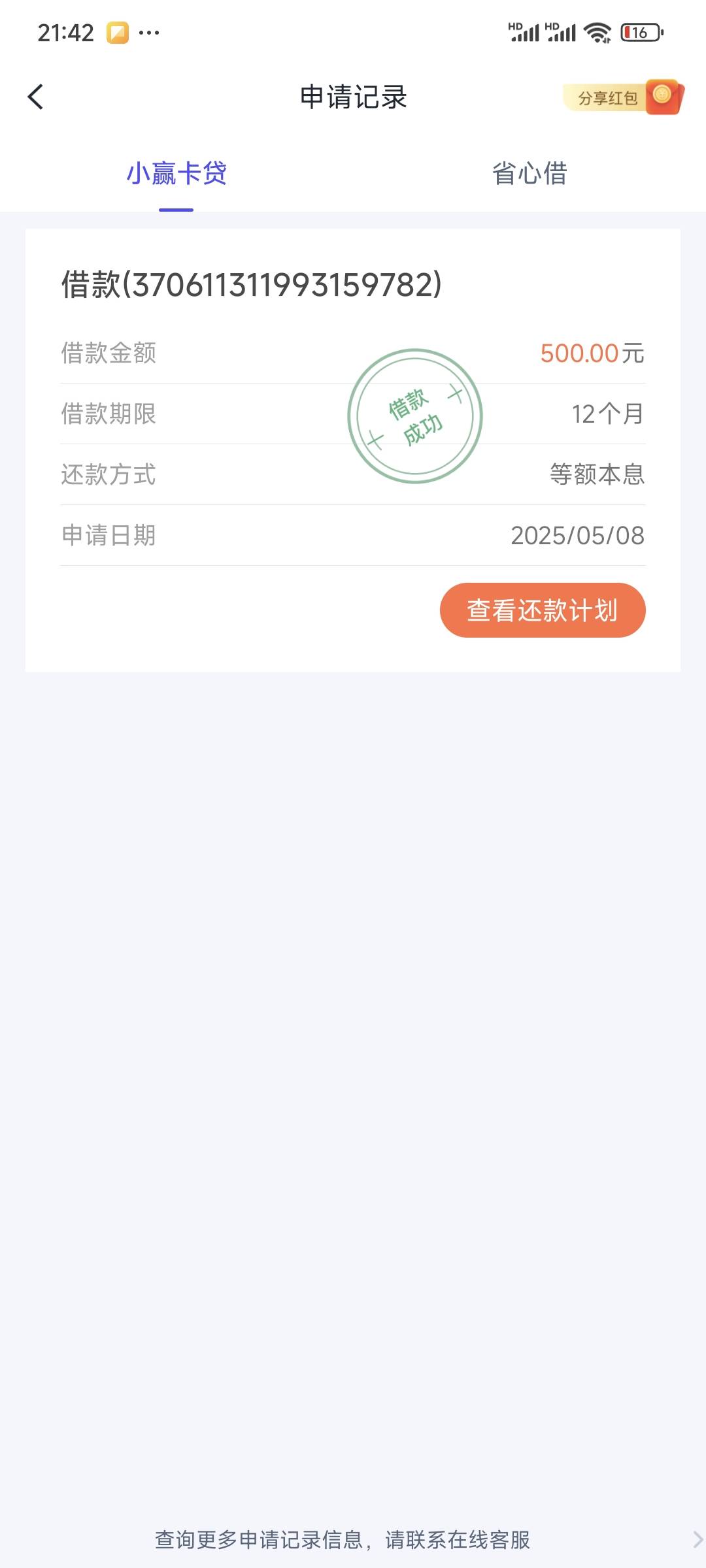
Task: Switch to the 省心借 tab
Action: point(529,174)
